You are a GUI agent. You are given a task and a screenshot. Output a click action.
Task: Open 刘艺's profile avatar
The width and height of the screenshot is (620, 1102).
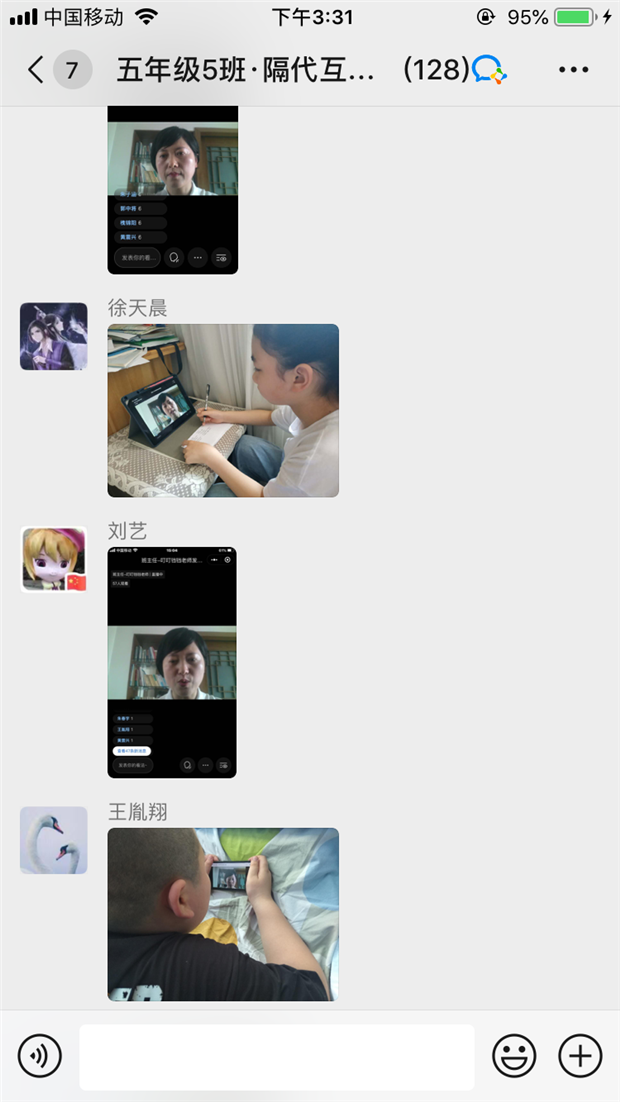click(53, 559)
